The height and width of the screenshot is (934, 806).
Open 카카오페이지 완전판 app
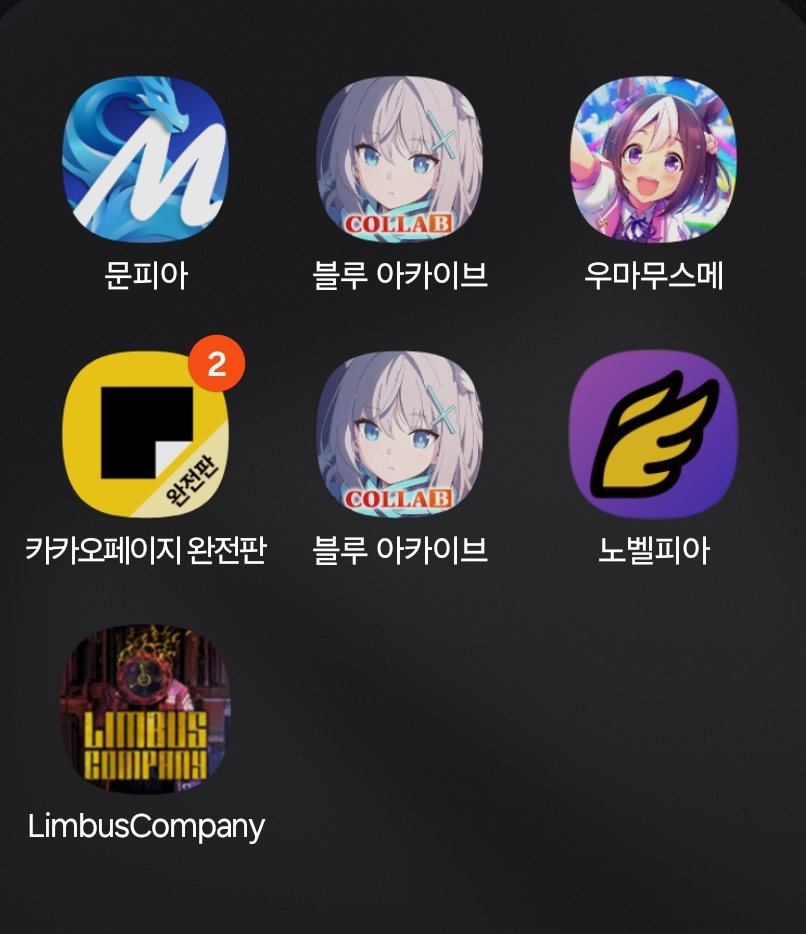click(x=146, y=434)
